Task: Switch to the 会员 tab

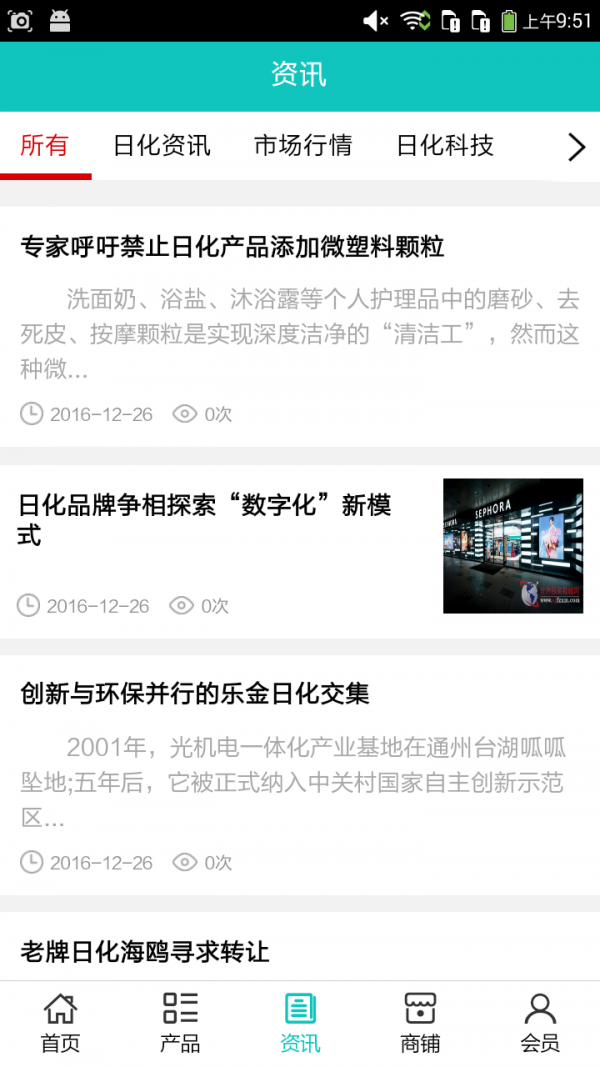Action: [x=540, y=1022]
